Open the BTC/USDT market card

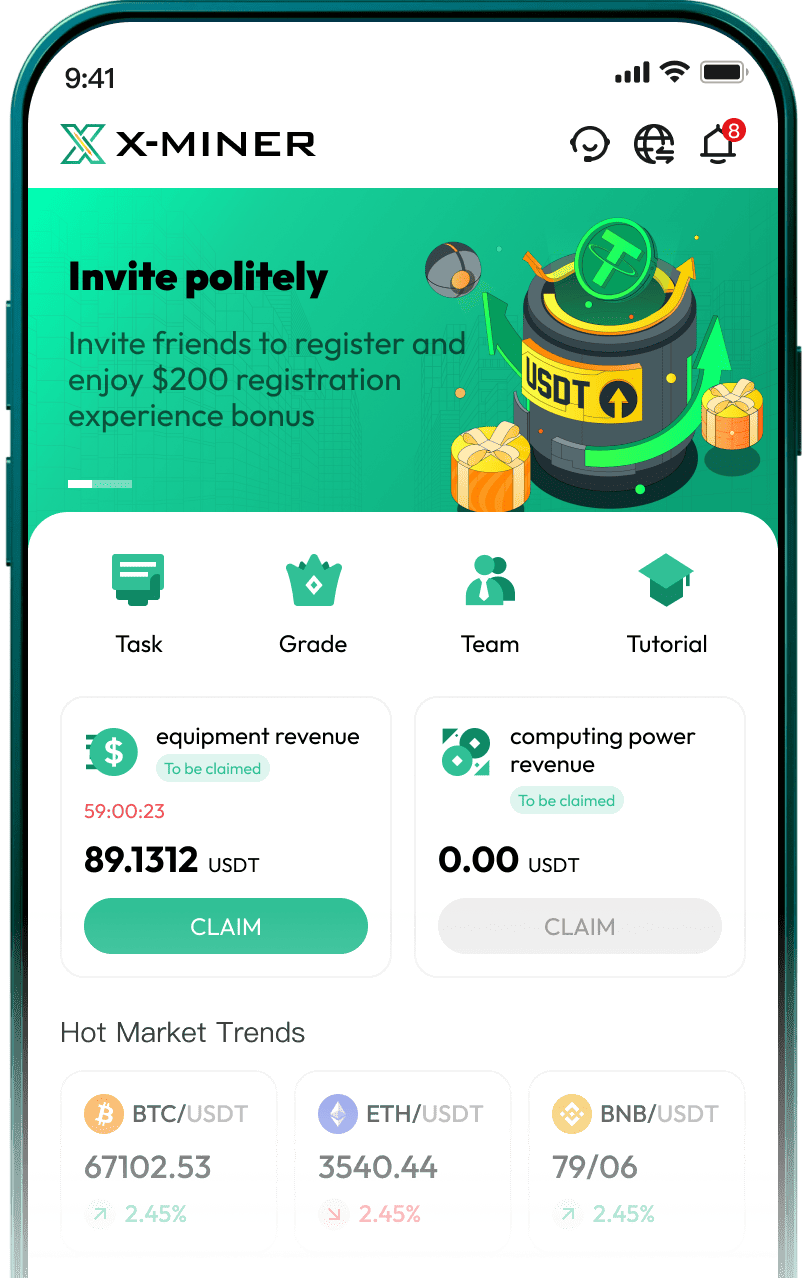[168, 1162]
